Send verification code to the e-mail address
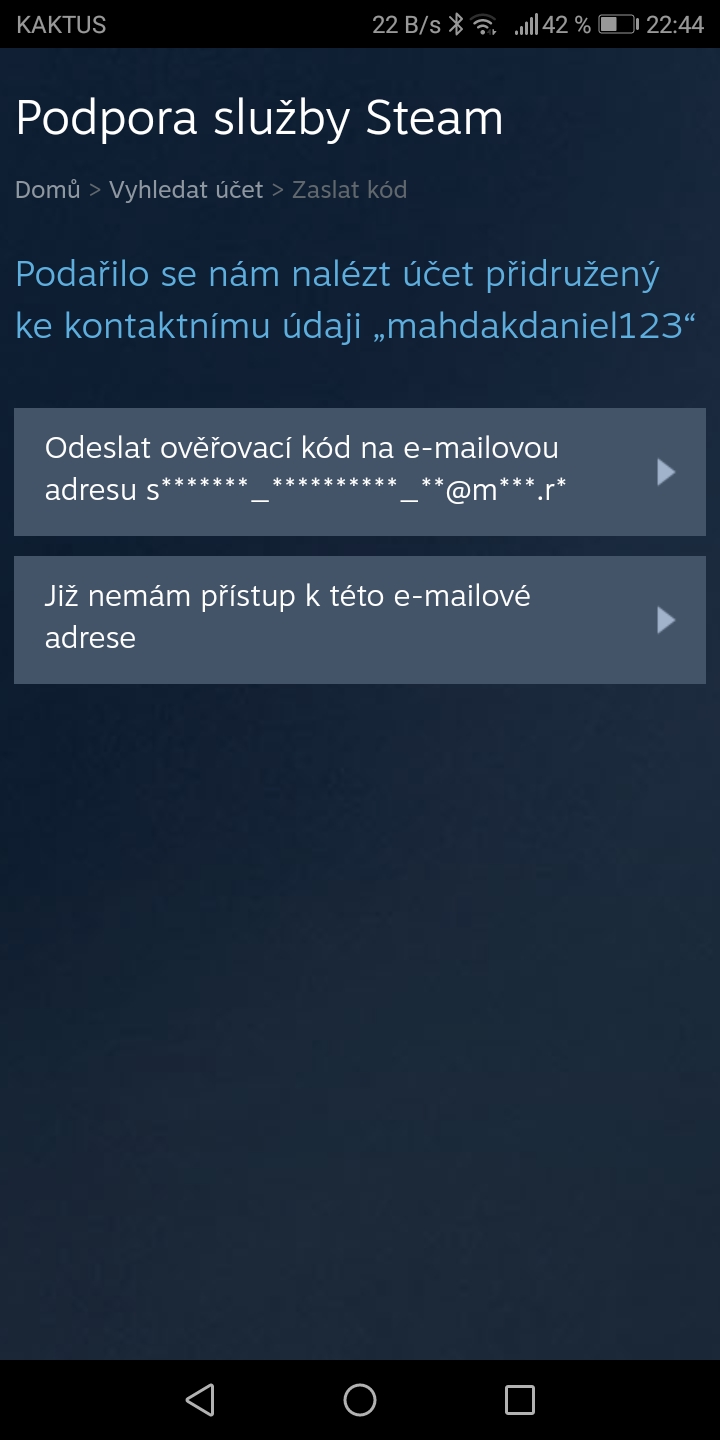The height and width of the screenshot is (1440, 720). pyautogui.click(x=359, y=471)
